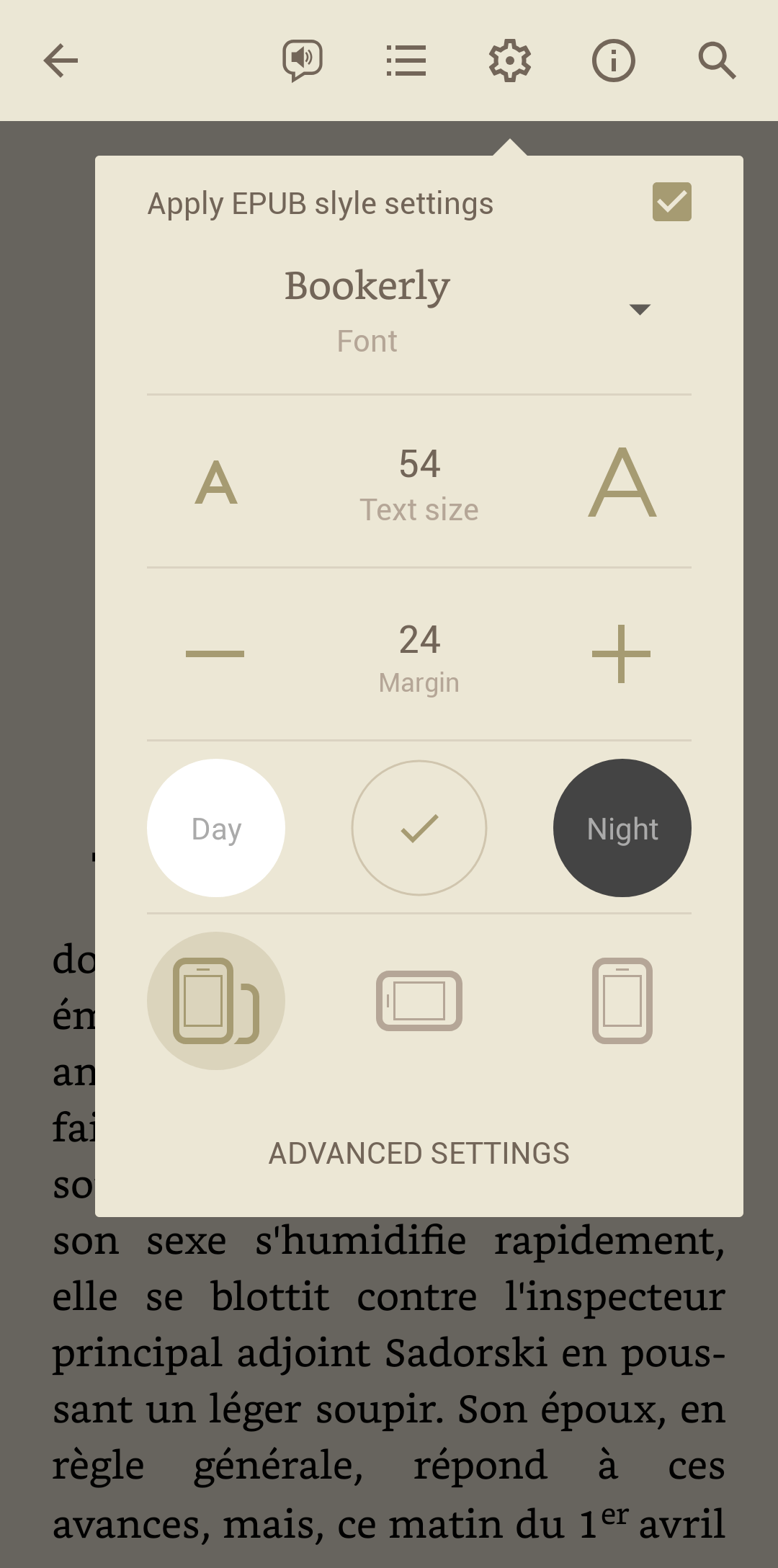Open search in the book
Screen dimensions: 778x1568
(717, 61)
